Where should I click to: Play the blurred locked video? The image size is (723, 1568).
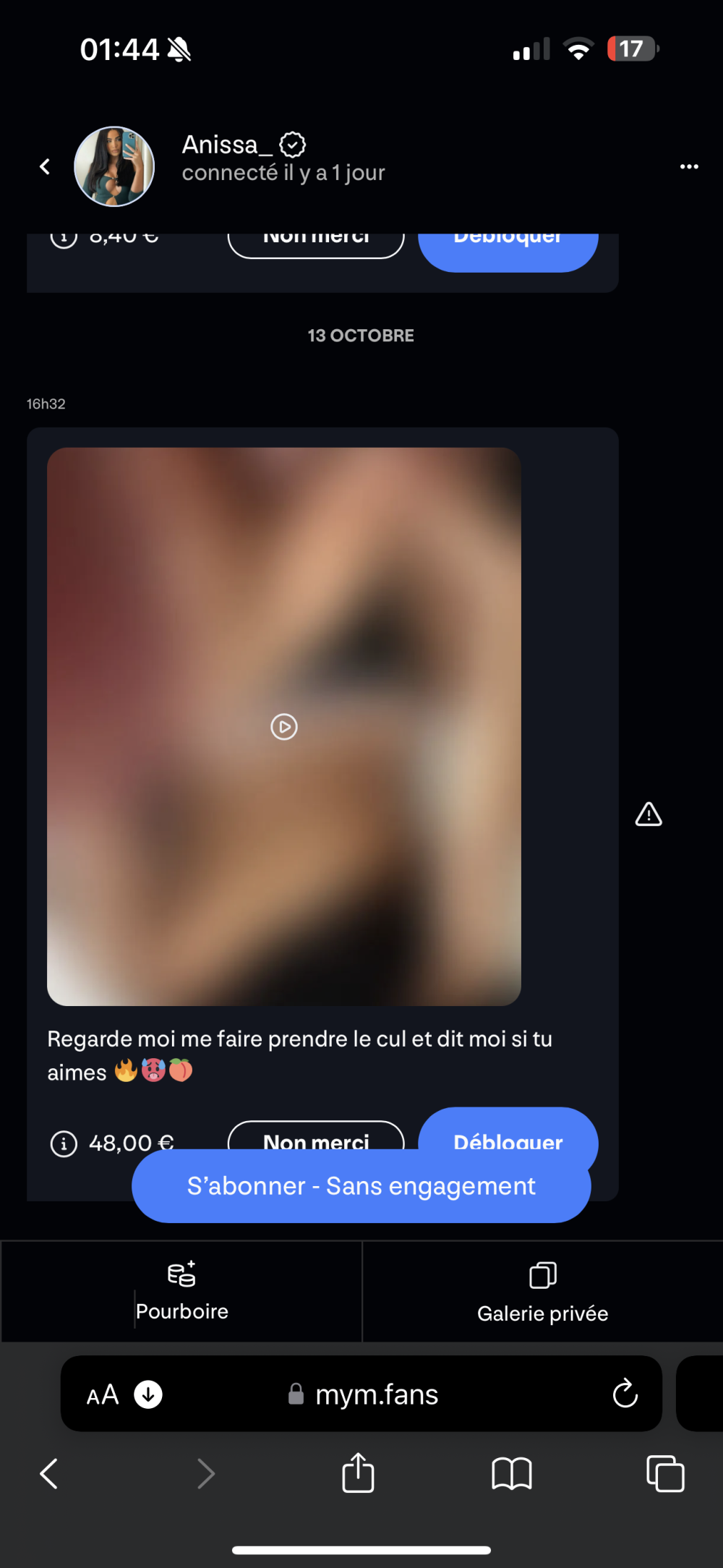(x=284, y=727)
